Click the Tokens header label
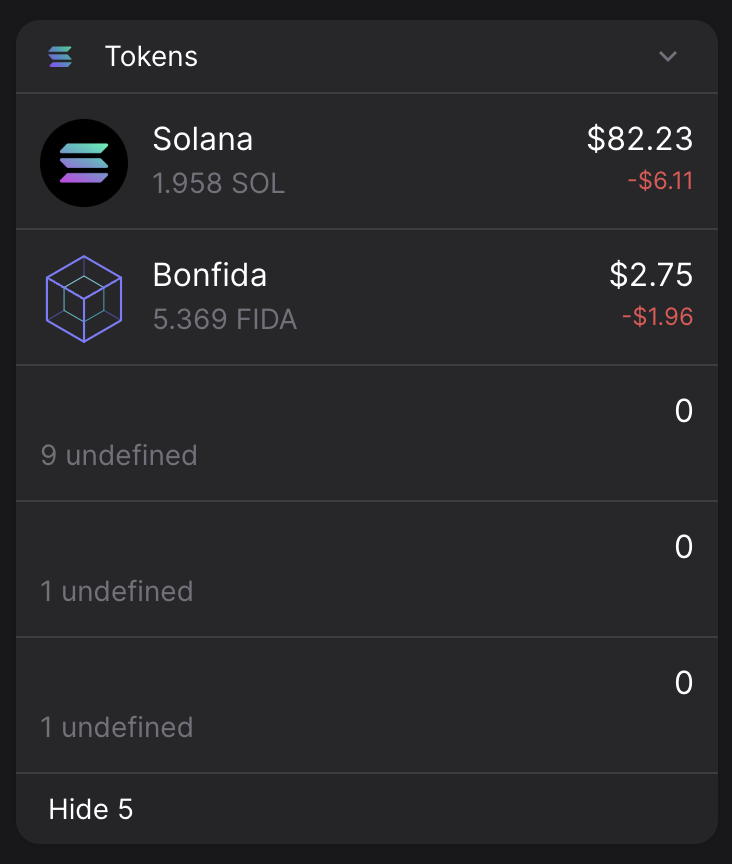 pos(151,57)
